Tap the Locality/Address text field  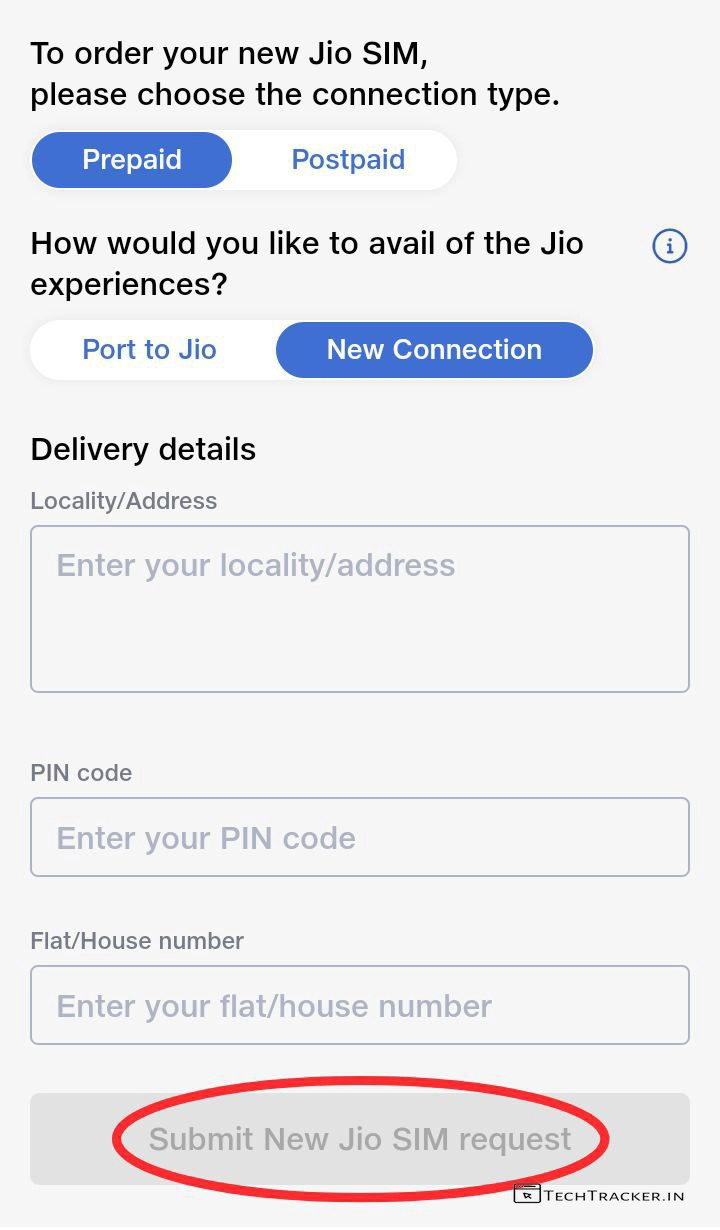click(x=360, y=608)
